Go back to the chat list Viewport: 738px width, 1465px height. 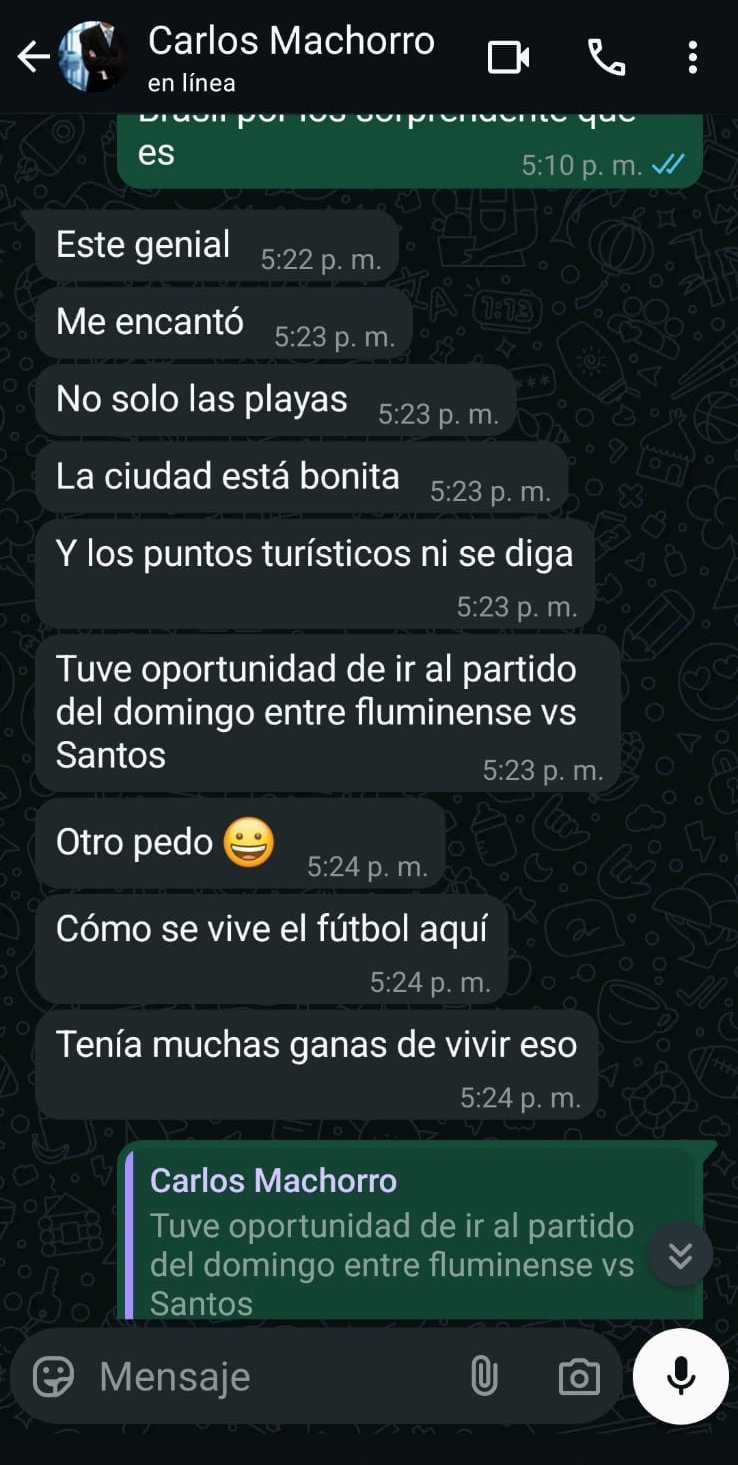point(33,57)
